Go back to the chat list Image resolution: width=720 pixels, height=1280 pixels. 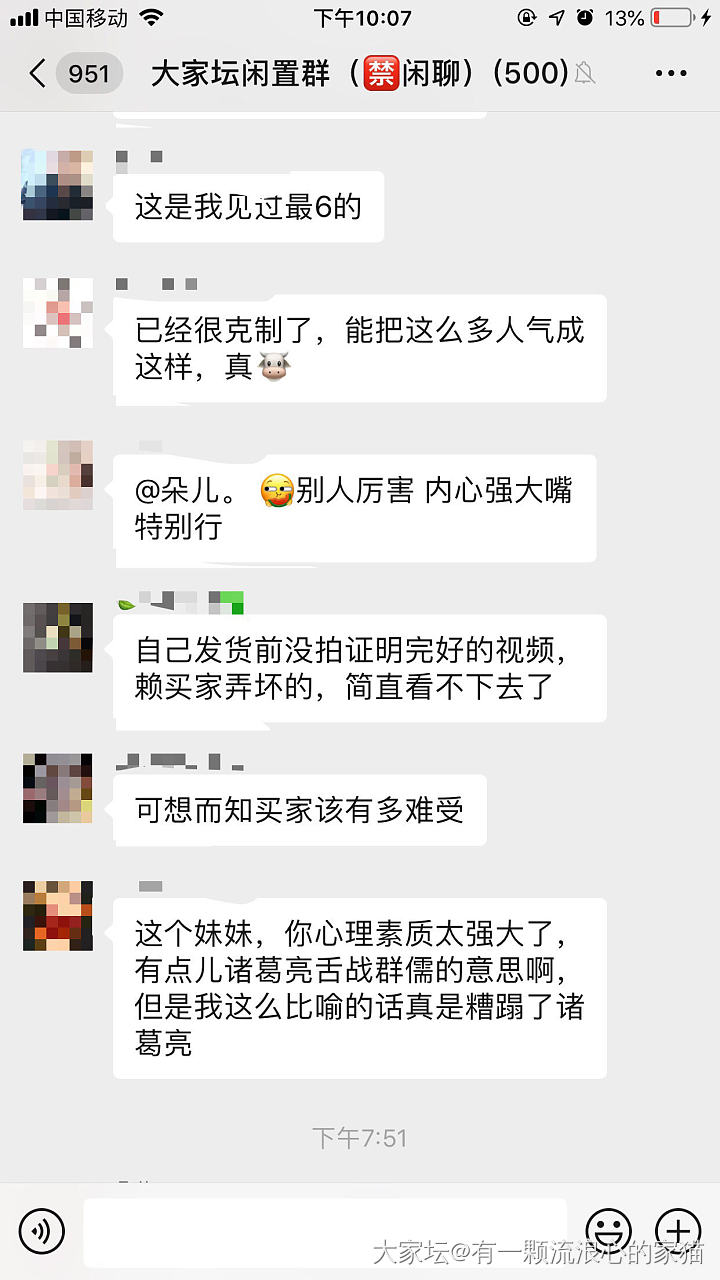pos(40,74)
